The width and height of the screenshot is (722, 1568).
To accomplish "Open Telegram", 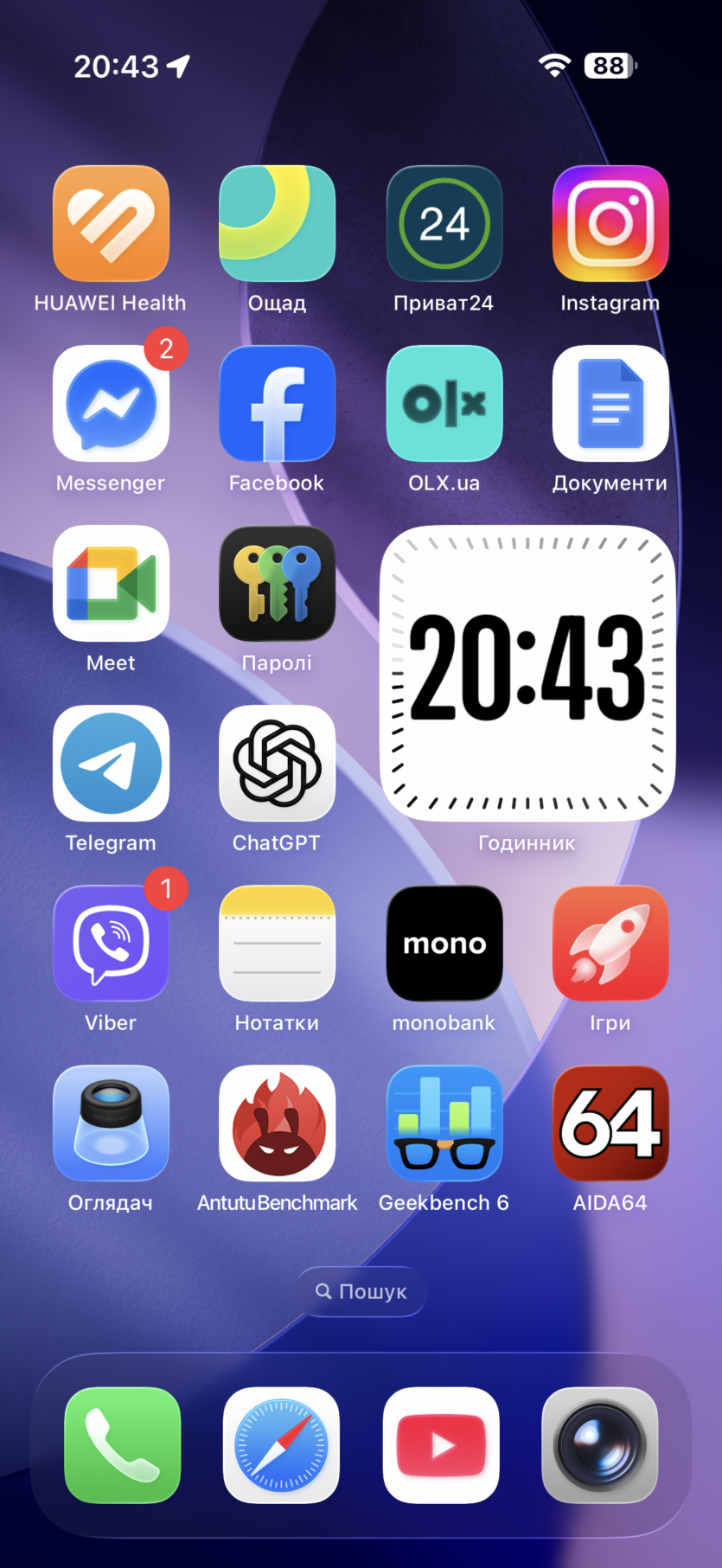I will (x=111, y=763).
